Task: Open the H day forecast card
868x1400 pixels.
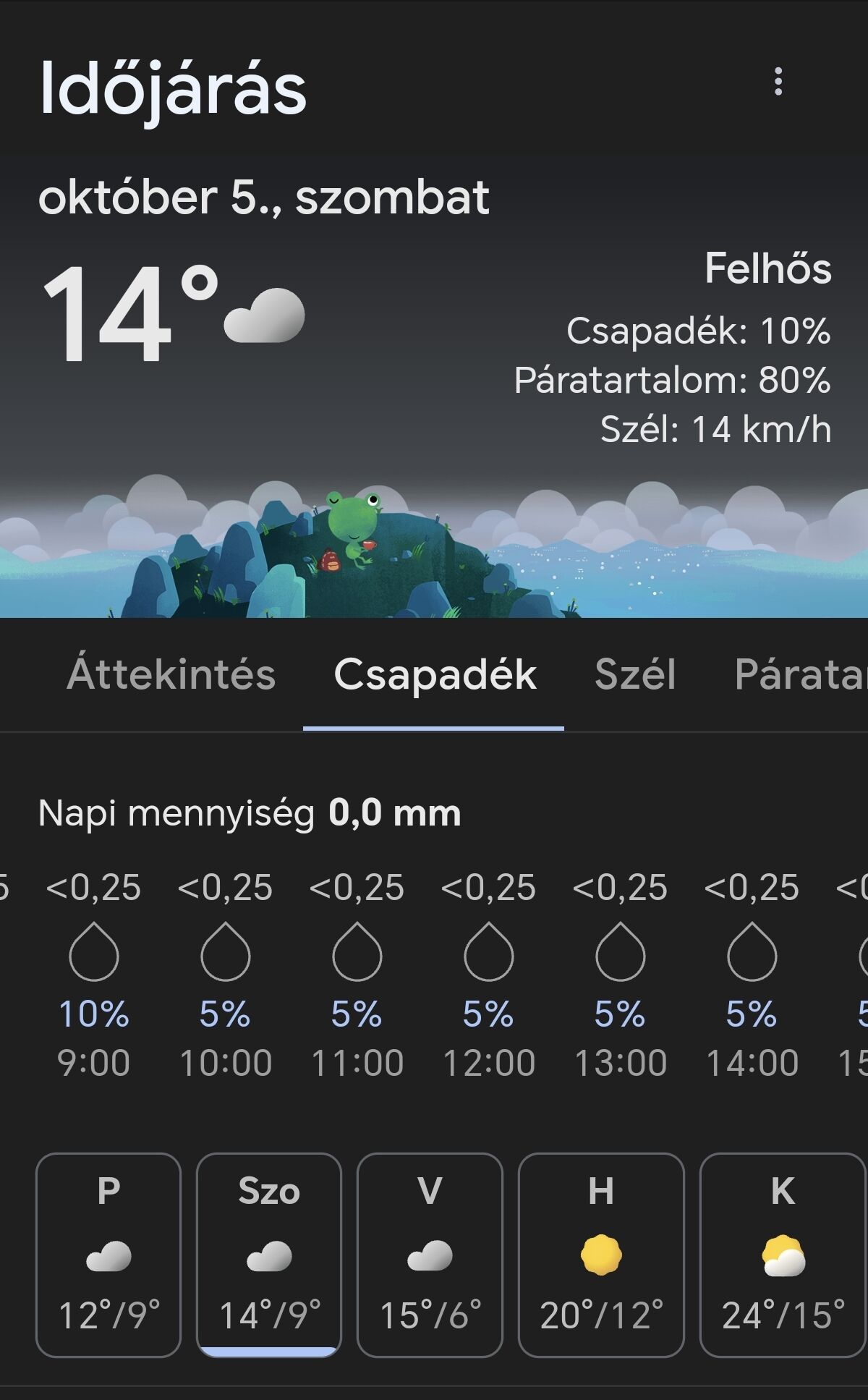Action: click(601, 1255)
